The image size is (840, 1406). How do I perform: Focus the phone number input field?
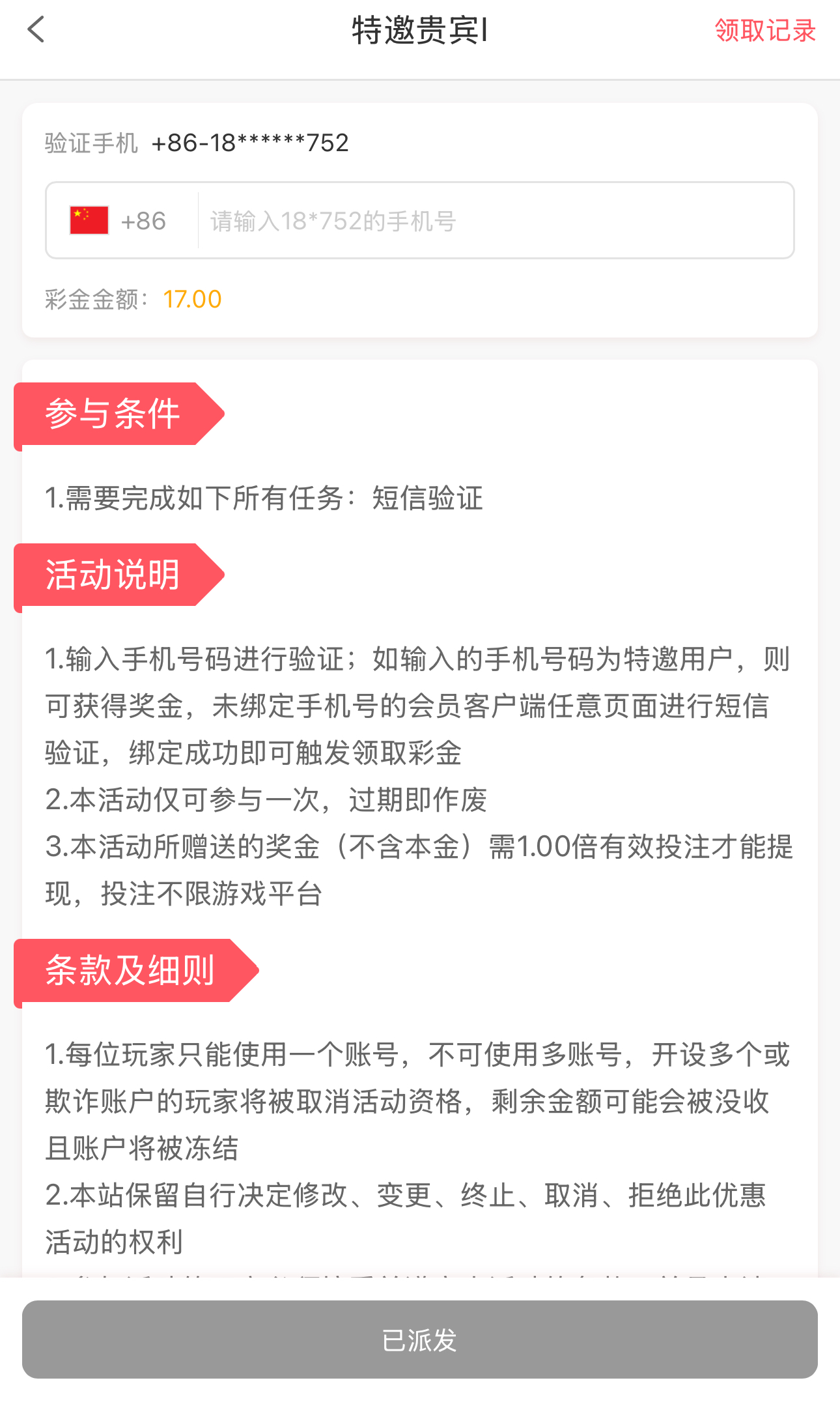point(495,221)
